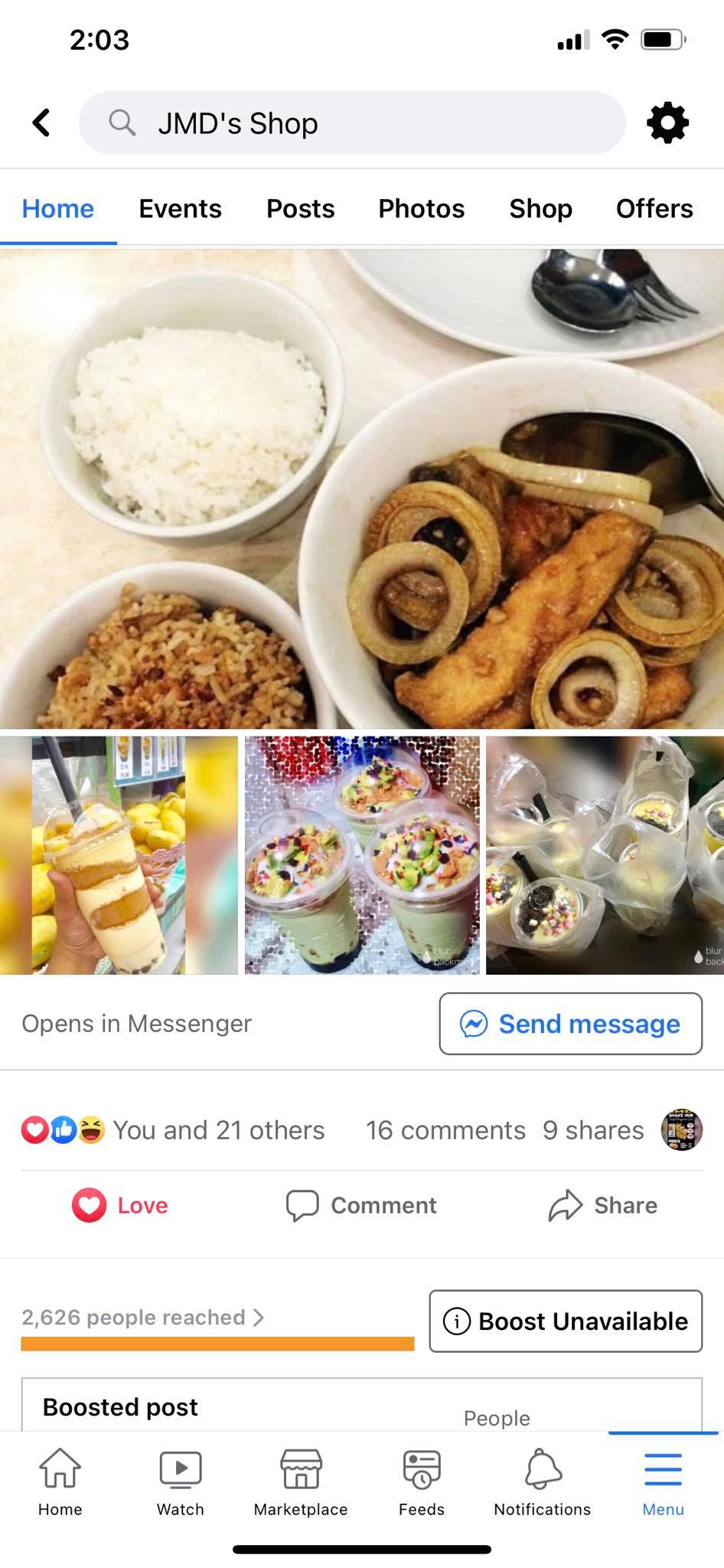This screenshot has width=724, height=1568.
Task: Select the Shop tab
Action: (x=540, y=208)
